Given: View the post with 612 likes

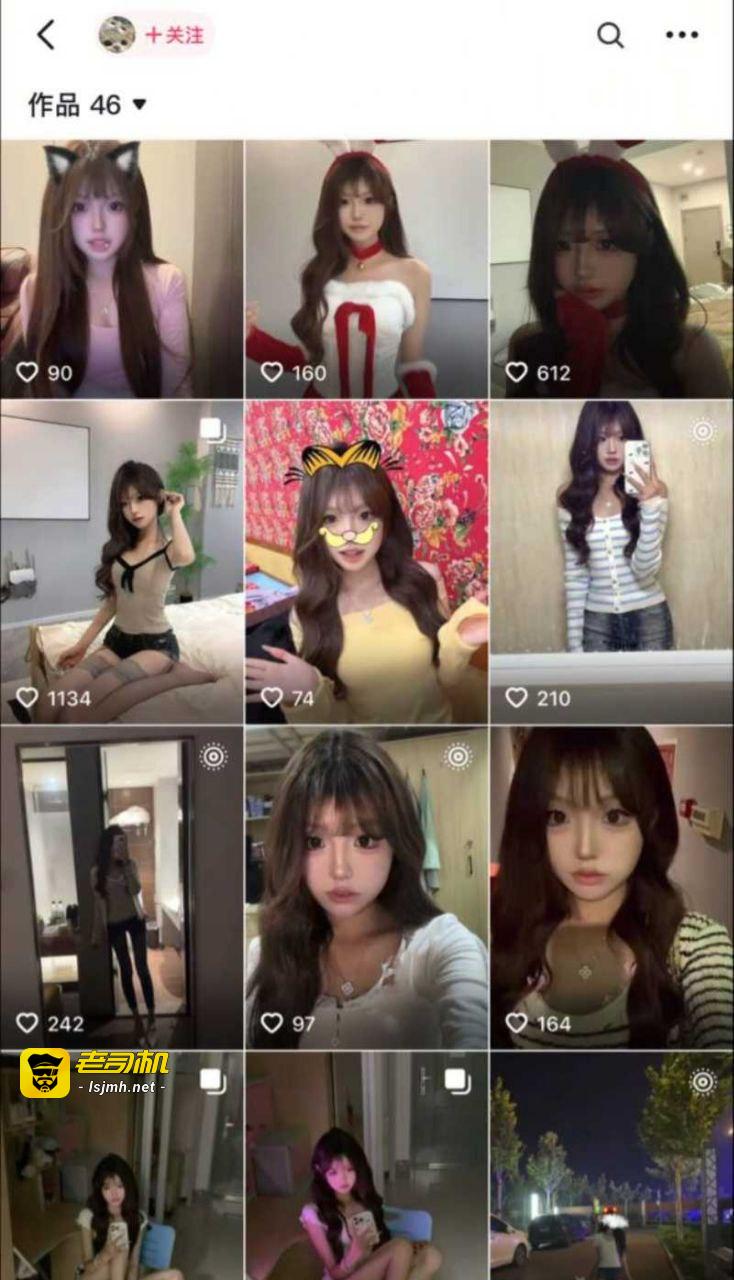Looking at the screenshot, I should [611, 268].
